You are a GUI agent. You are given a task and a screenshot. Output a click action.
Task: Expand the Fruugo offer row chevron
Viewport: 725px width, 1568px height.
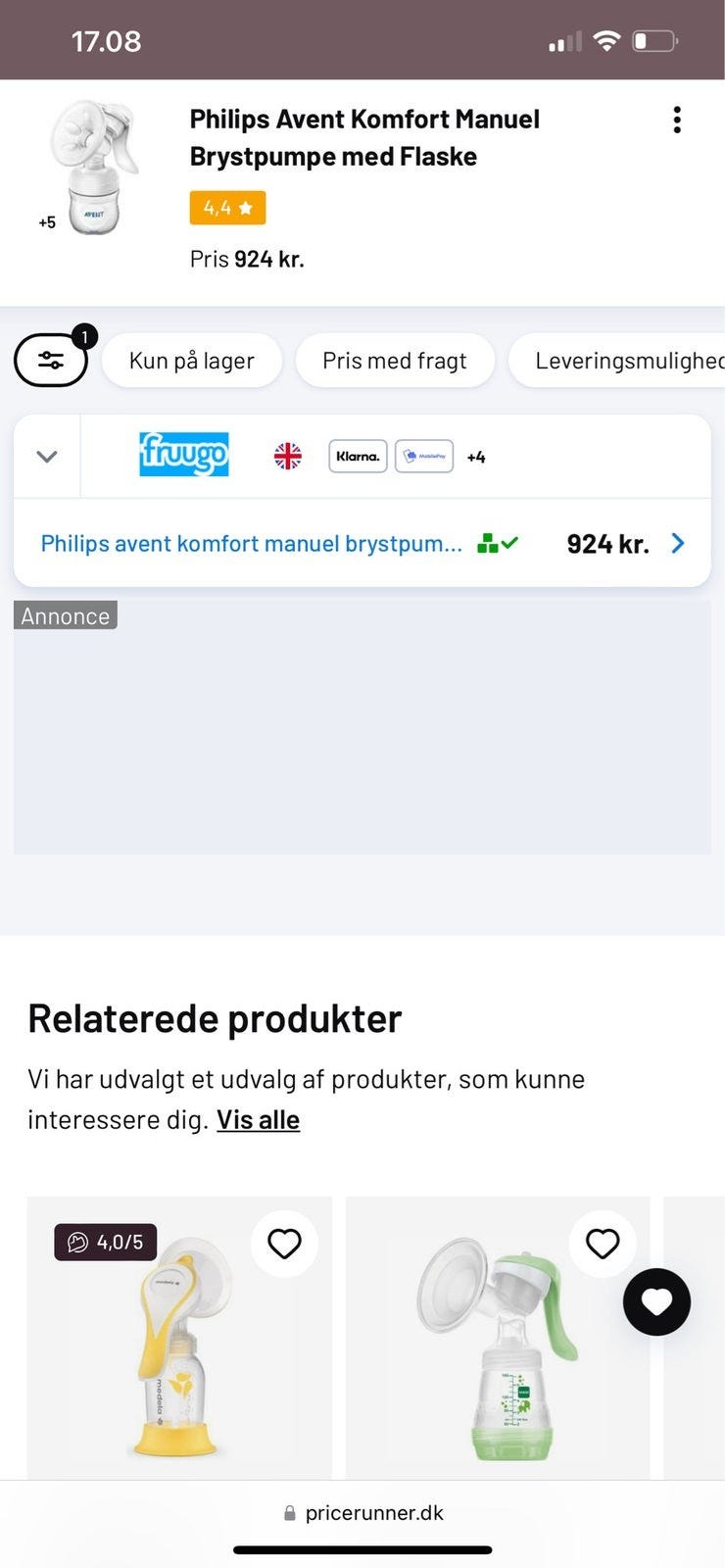[x=45, y=456]
